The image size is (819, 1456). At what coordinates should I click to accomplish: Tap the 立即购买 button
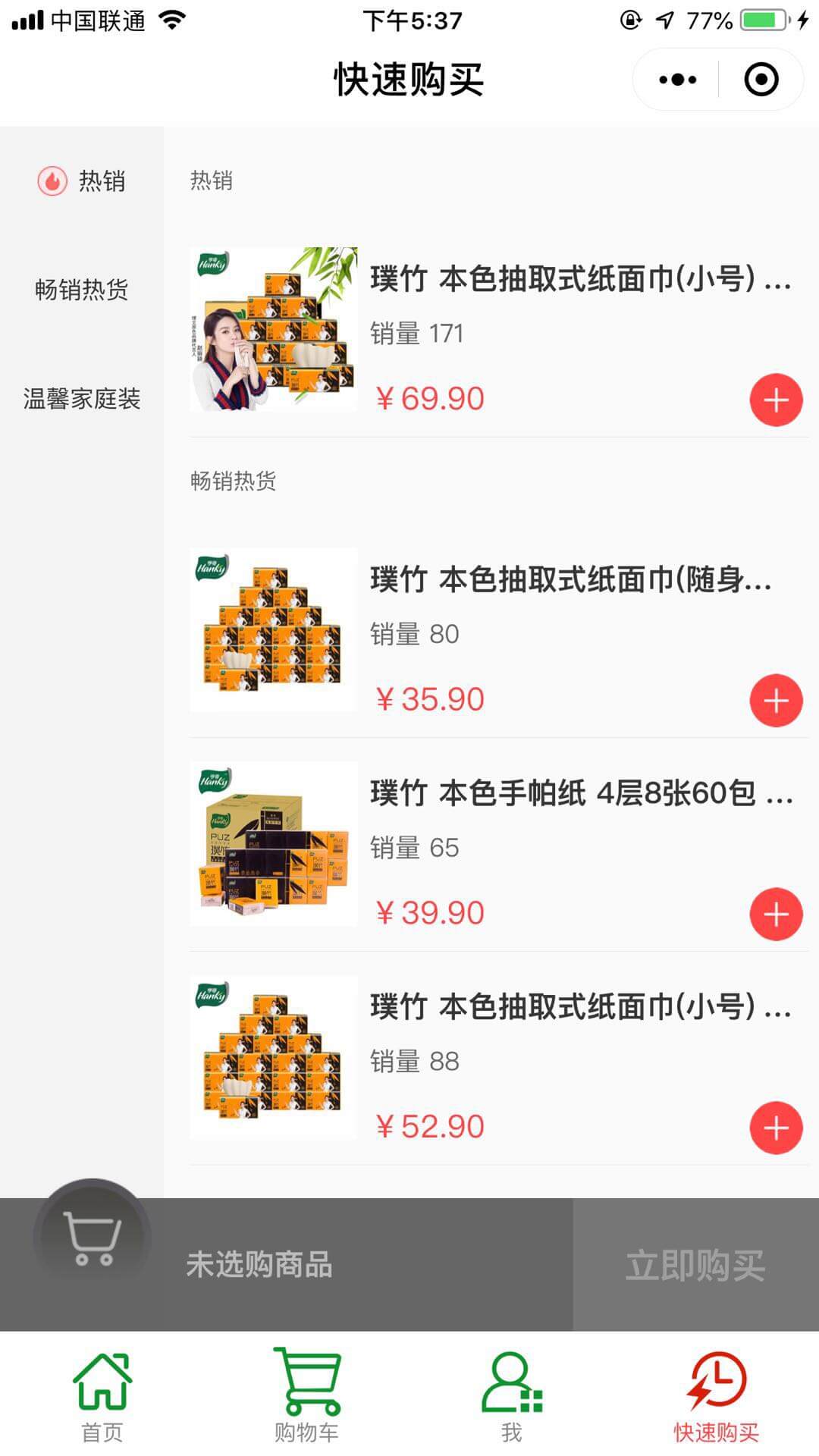point(695,1265)
